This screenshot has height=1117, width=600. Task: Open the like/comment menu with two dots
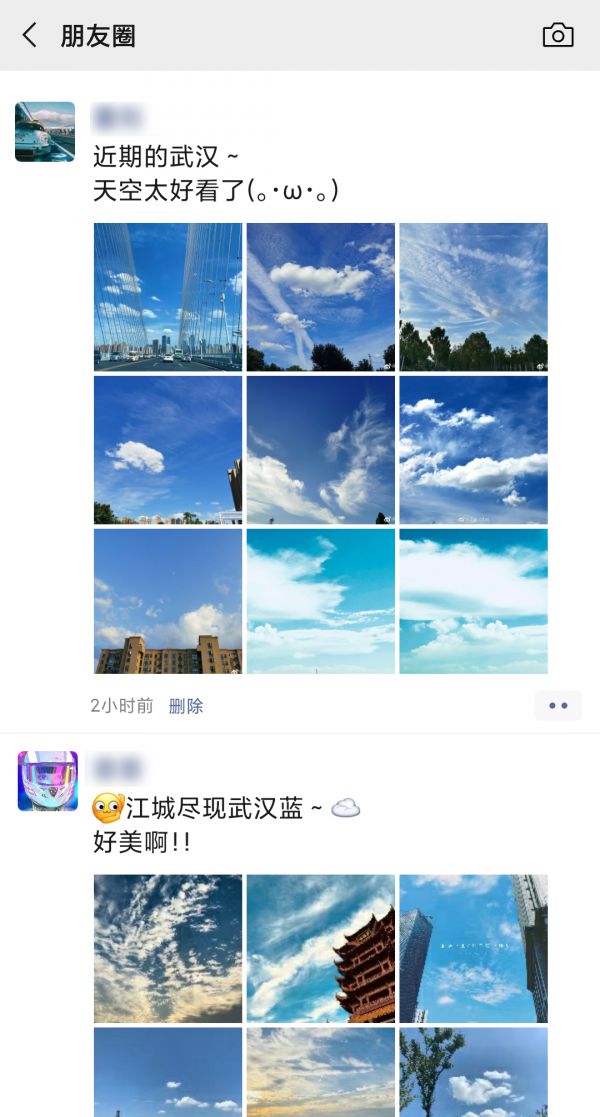(x=557, y=706)
